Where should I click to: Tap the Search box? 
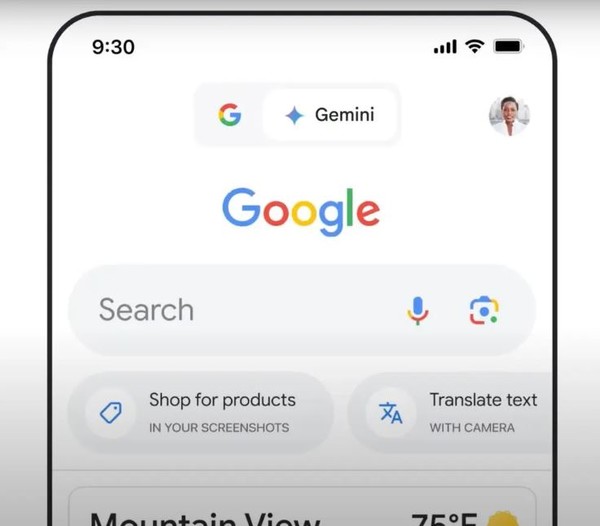click(240, 310)
